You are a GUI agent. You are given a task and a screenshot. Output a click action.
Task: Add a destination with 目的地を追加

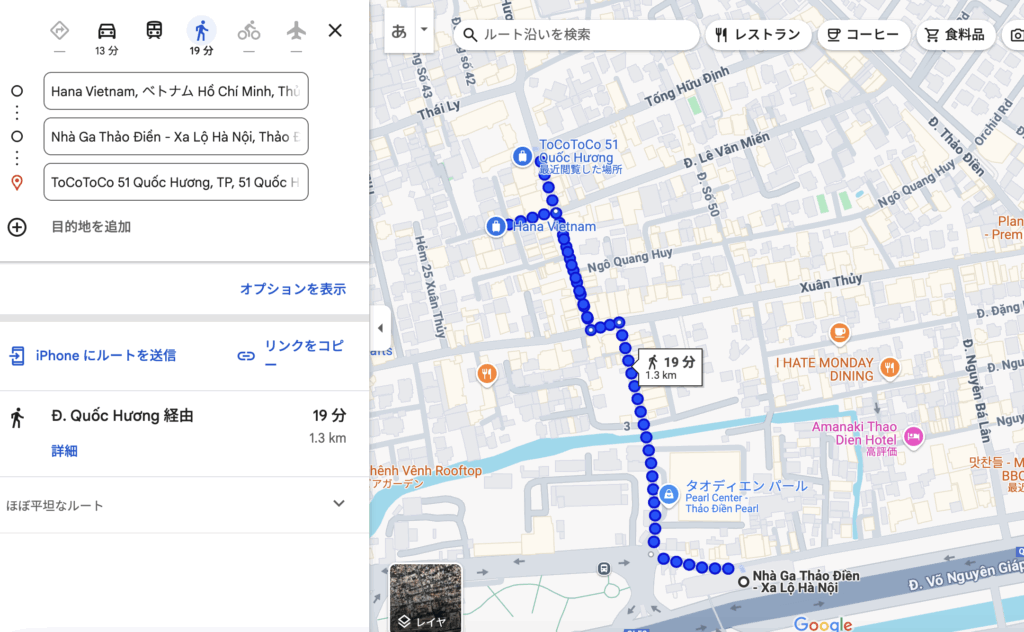click(90, 227)
